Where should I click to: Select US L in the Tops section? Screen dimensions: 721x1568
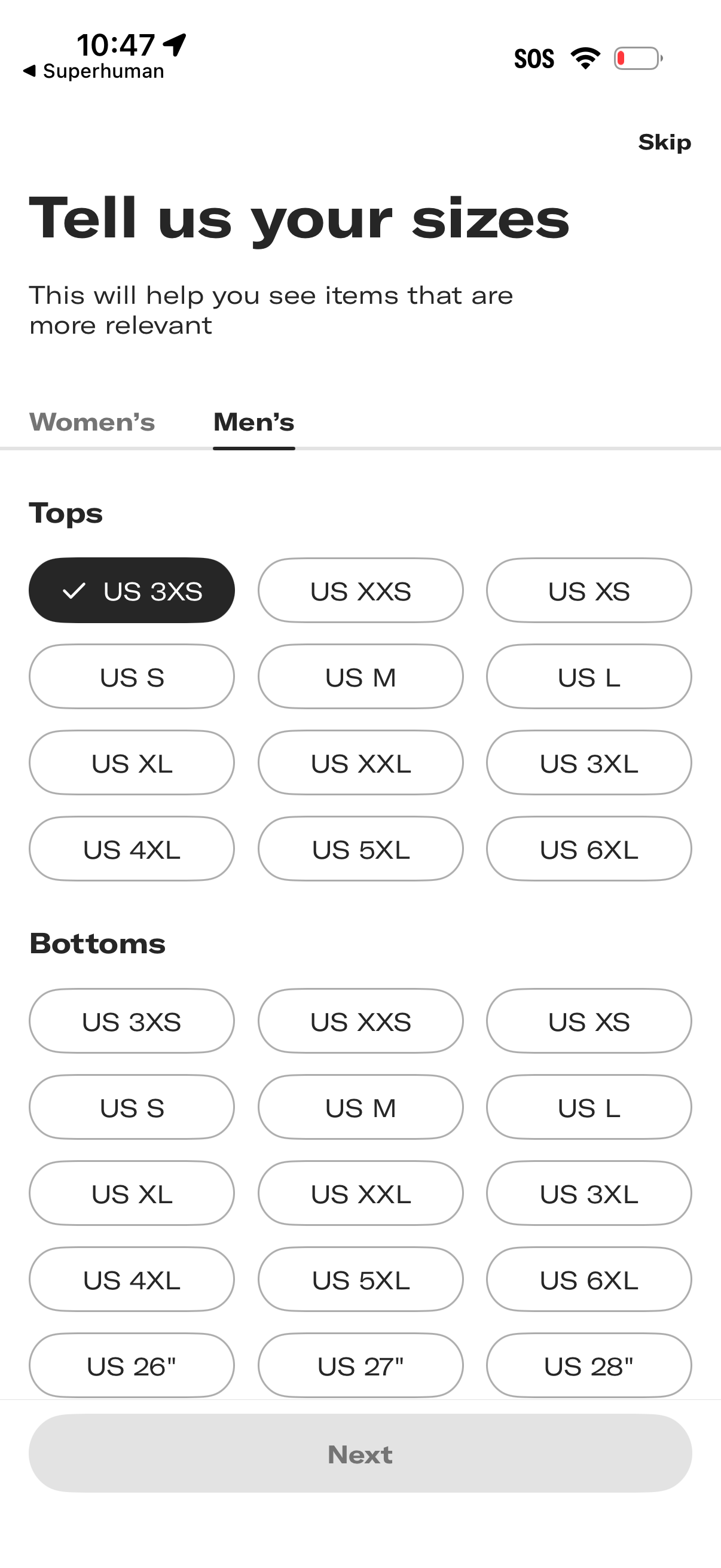pyautogui.click(x=588, y=676)
